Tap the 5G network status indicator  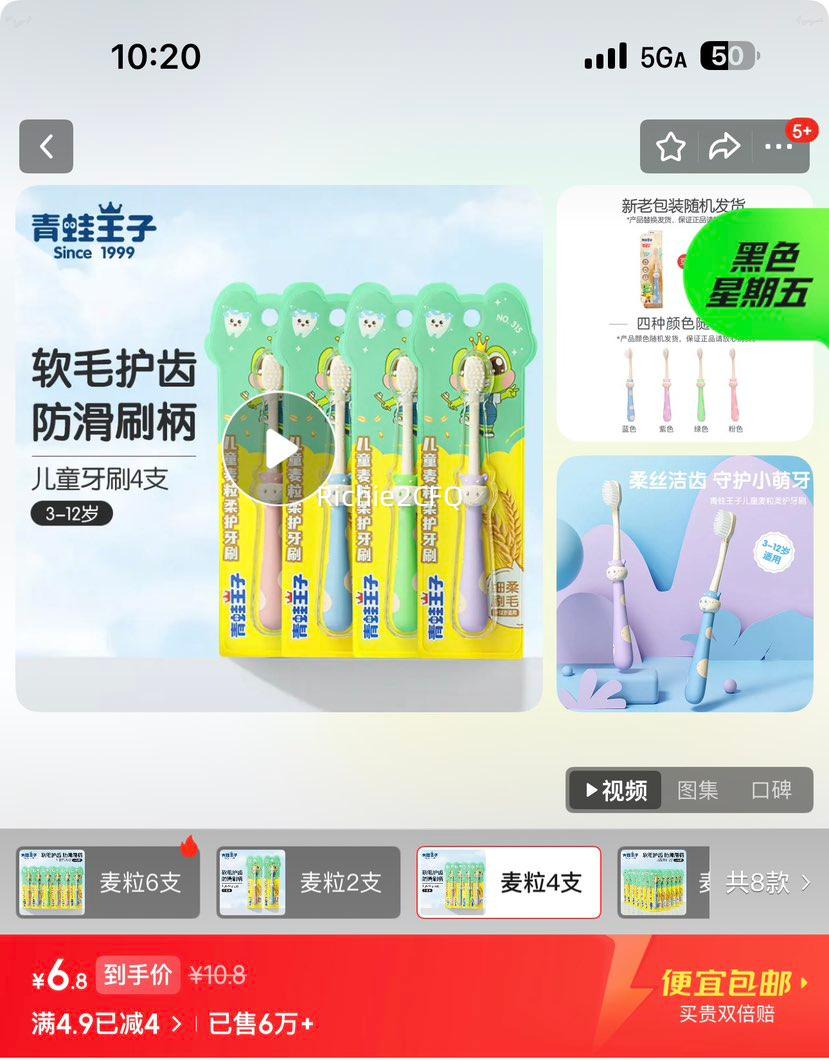(661, 59)
